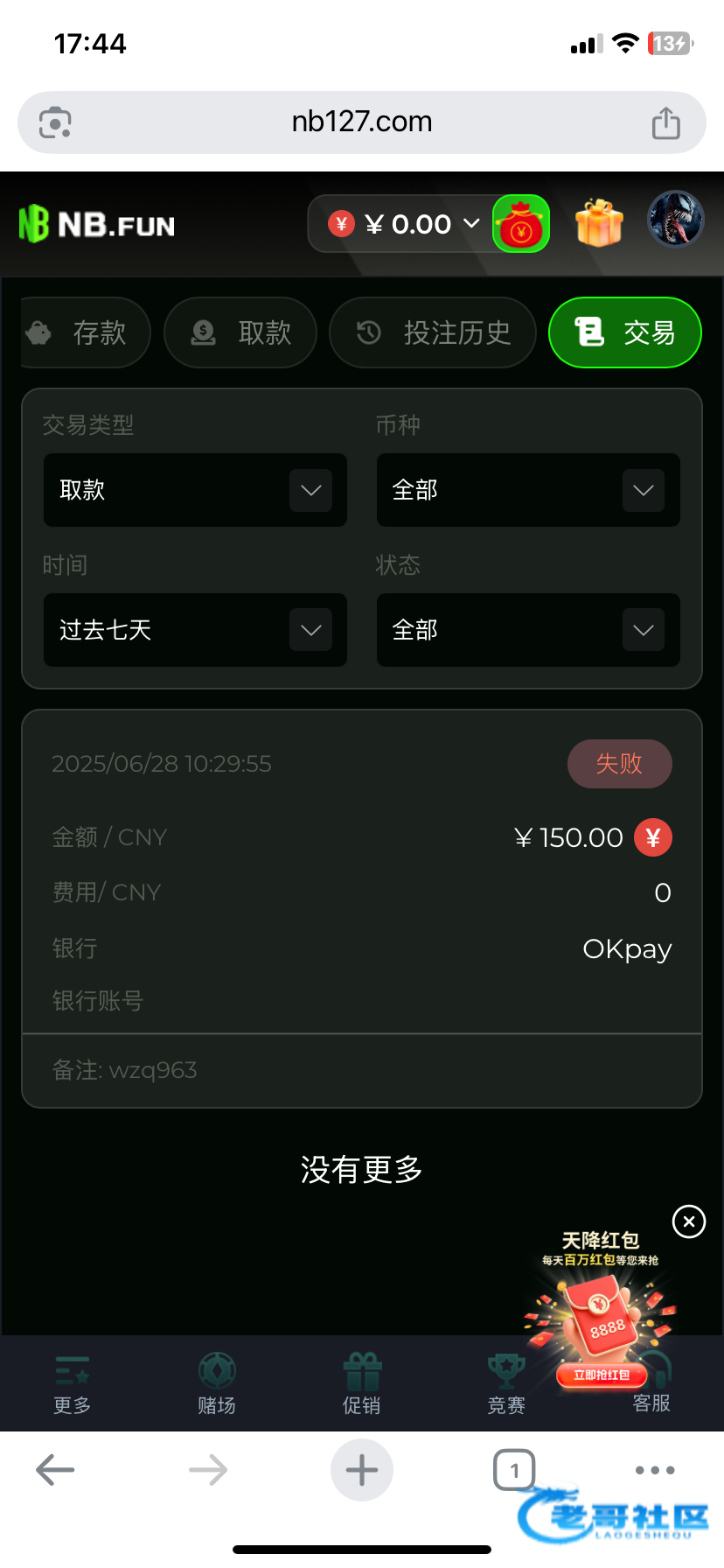
Task: Expand the 时间 dropdown showing 过去七天
Action: pos(195,630)
